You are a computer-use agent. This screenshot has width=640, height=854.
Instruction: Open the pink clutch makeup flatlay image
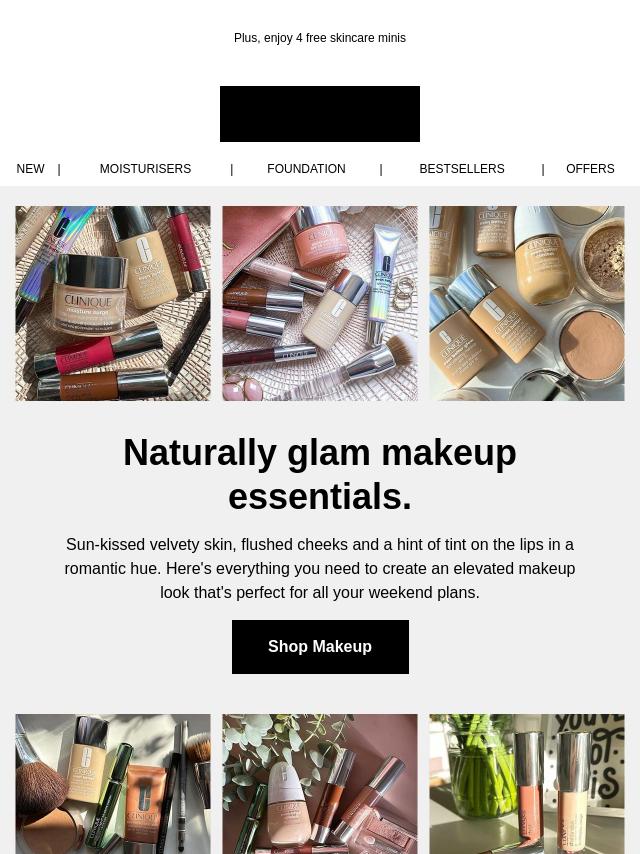click(x=320, y=303)
